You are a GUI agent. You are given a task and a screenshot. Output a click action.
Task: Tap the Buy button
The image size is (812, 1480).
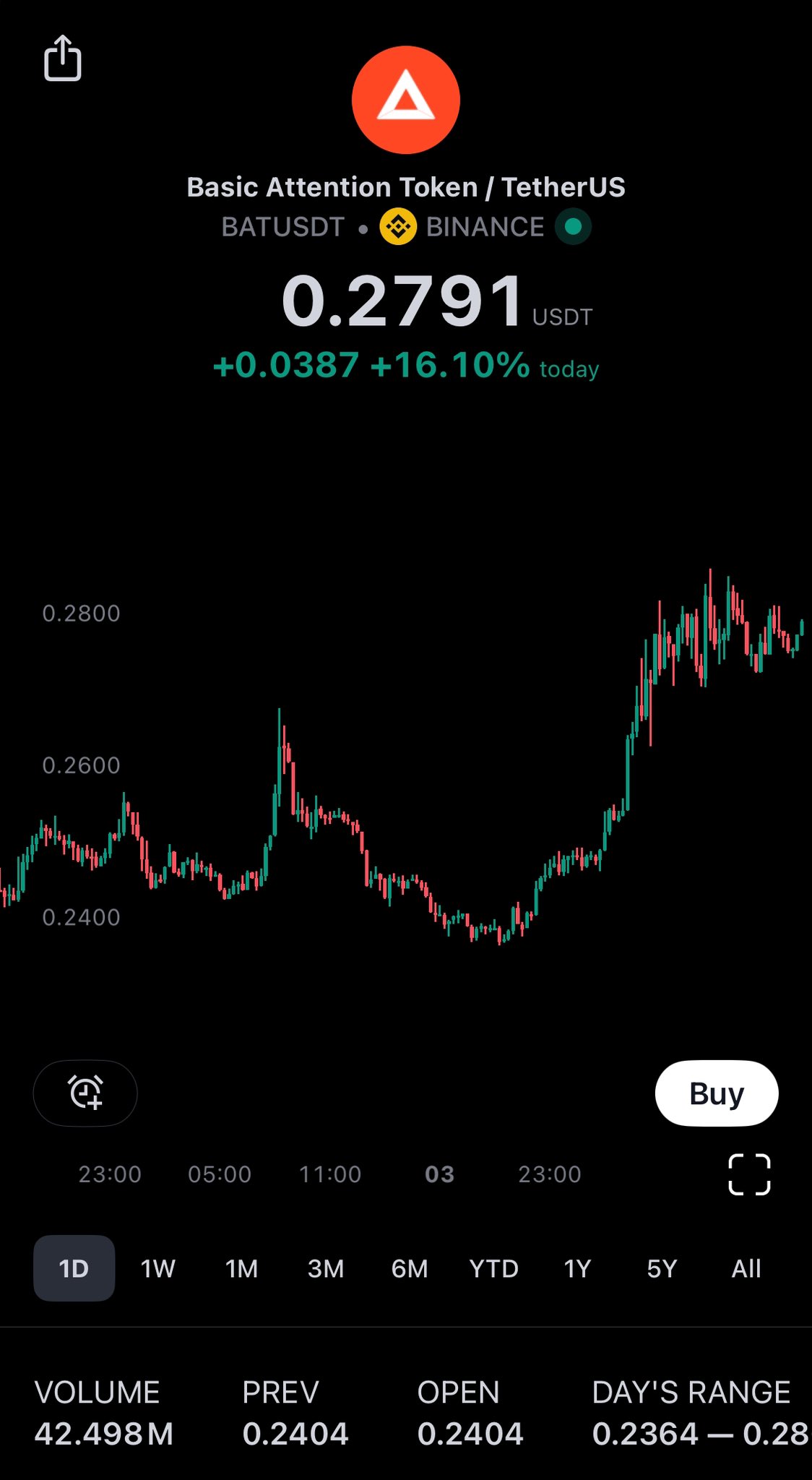(x=716, y=1093)
